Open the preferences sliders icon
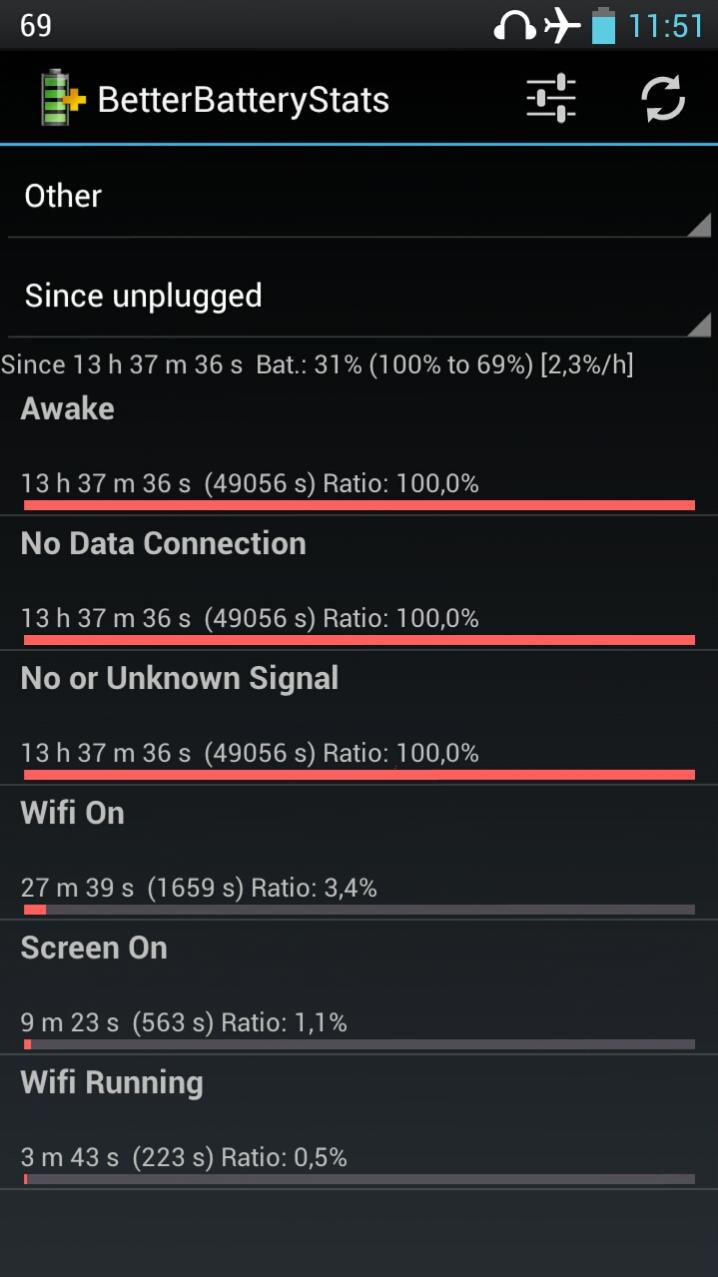Screen dimensions: 718x1277 coord(551,99)
